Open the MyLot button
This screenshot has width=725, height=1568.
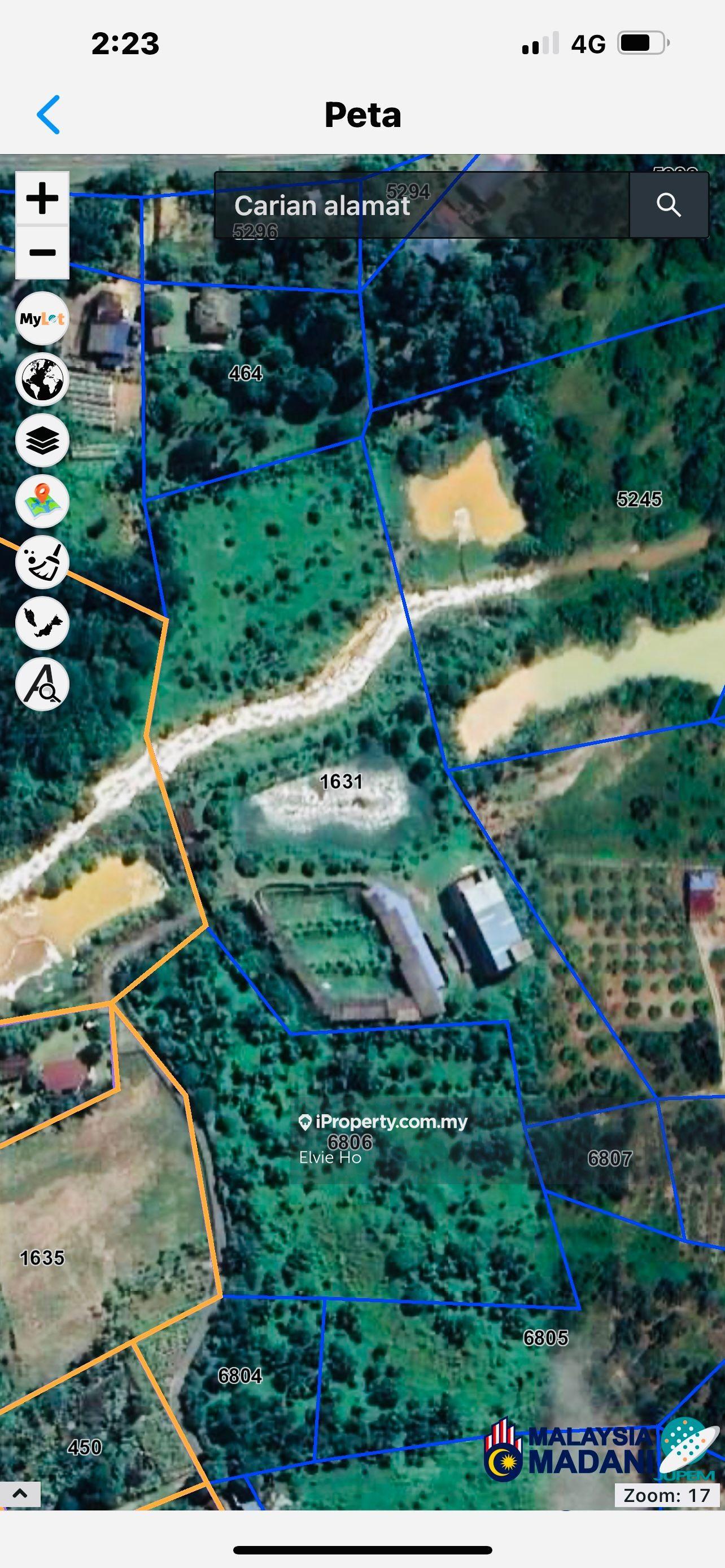pyautogui.click(x=42, y=319)
